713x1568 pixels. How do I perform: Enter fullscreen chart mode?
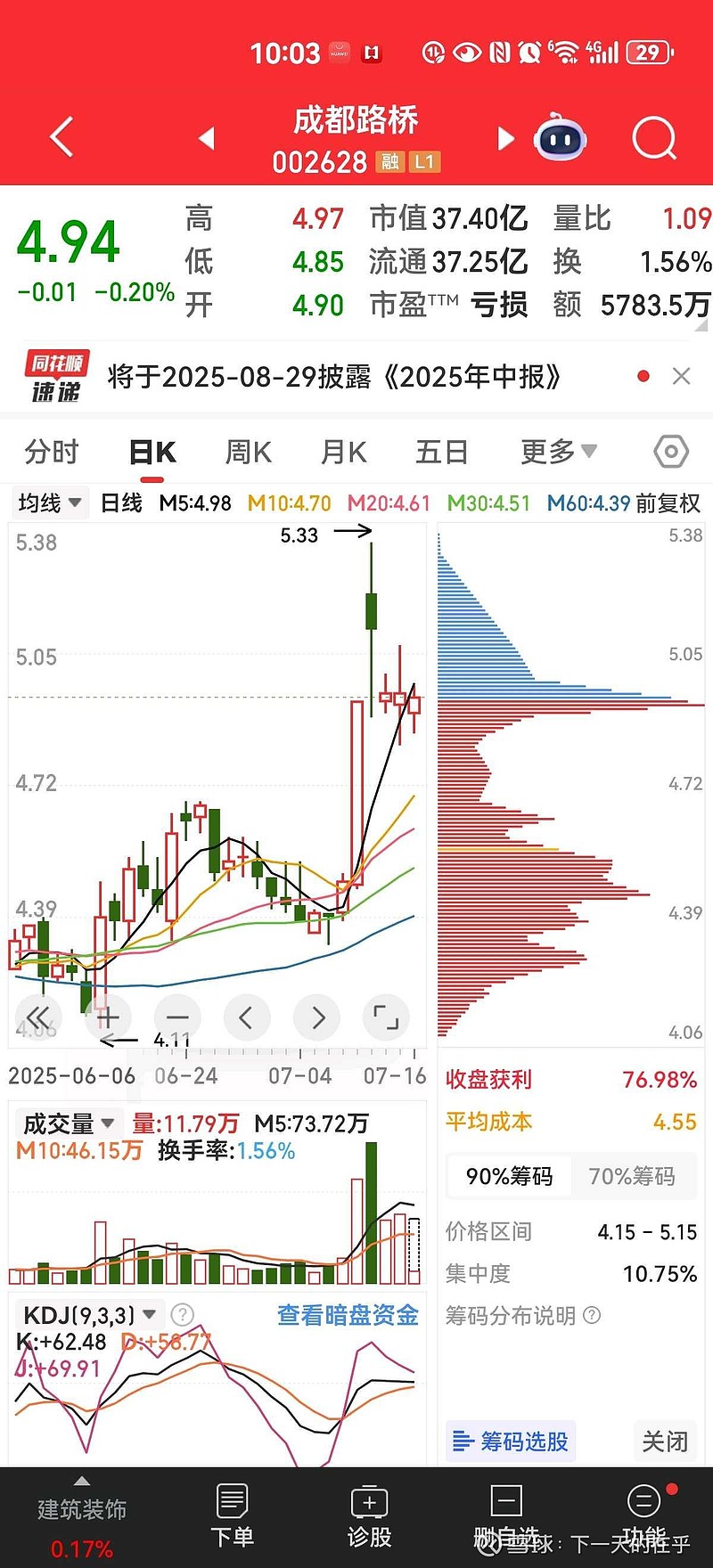[386, 1017]
